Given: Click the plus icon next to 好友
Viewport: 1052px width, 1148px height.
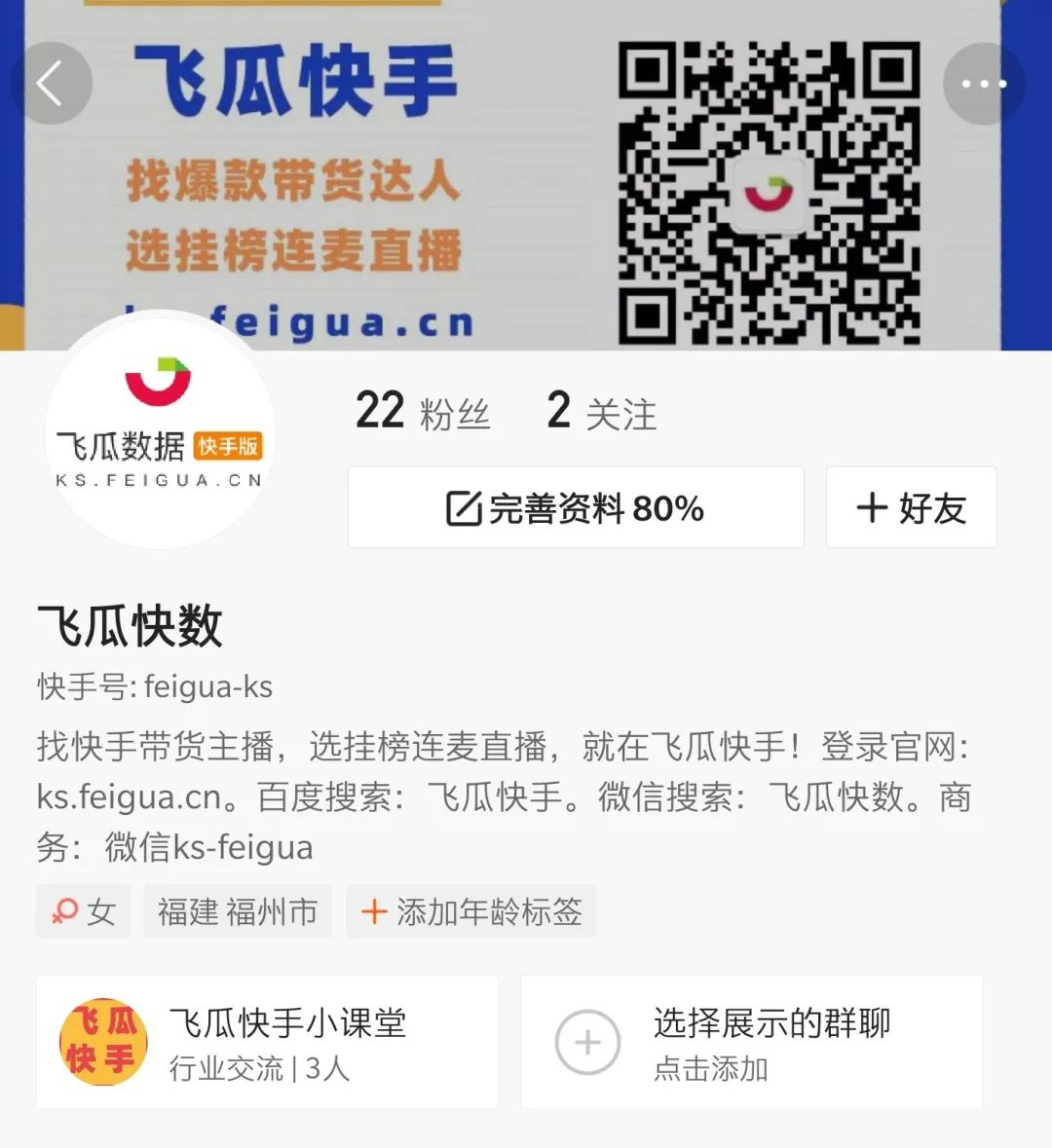Looking at the screenshot, I should (870, 507).
